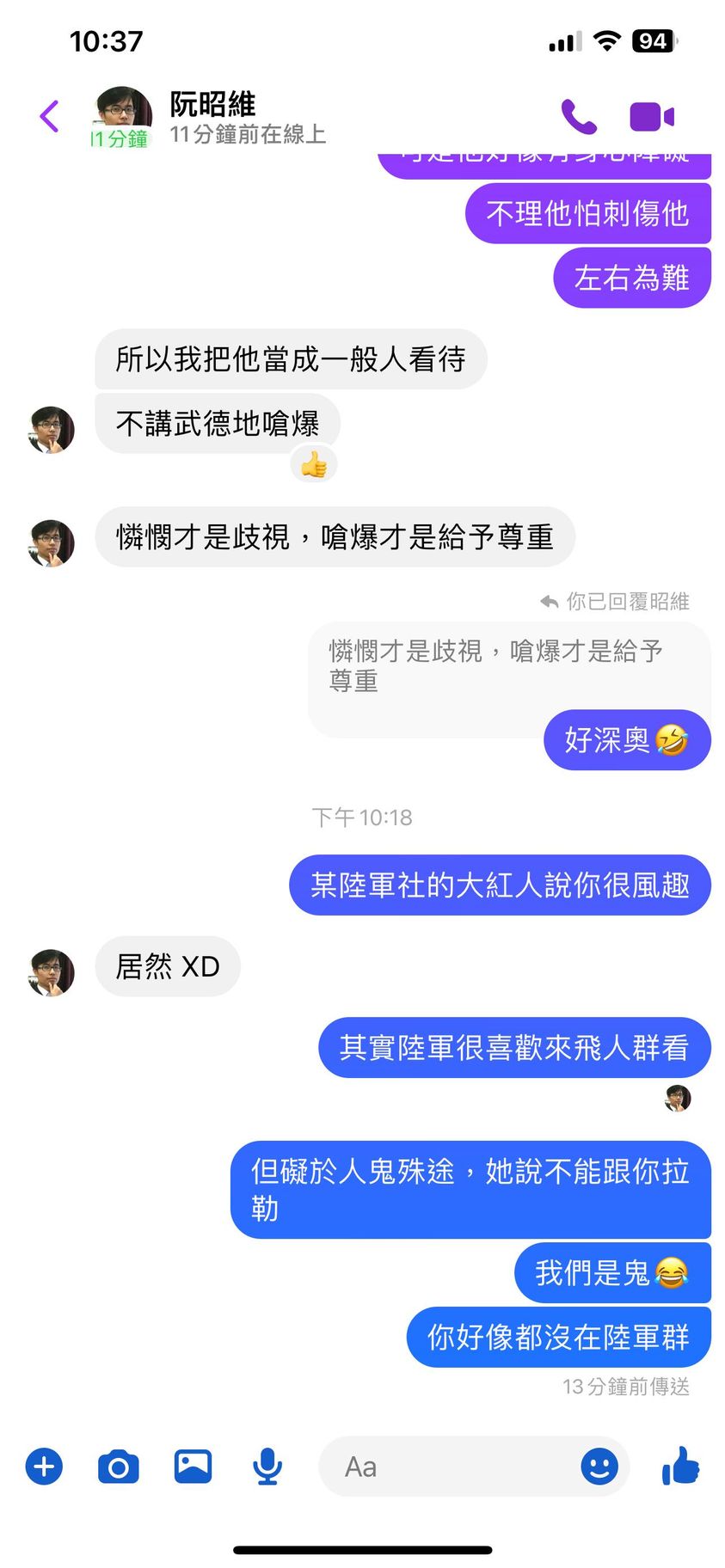
Task: Open the plus menu for more attachments
Action: (x=44, y=1466)
